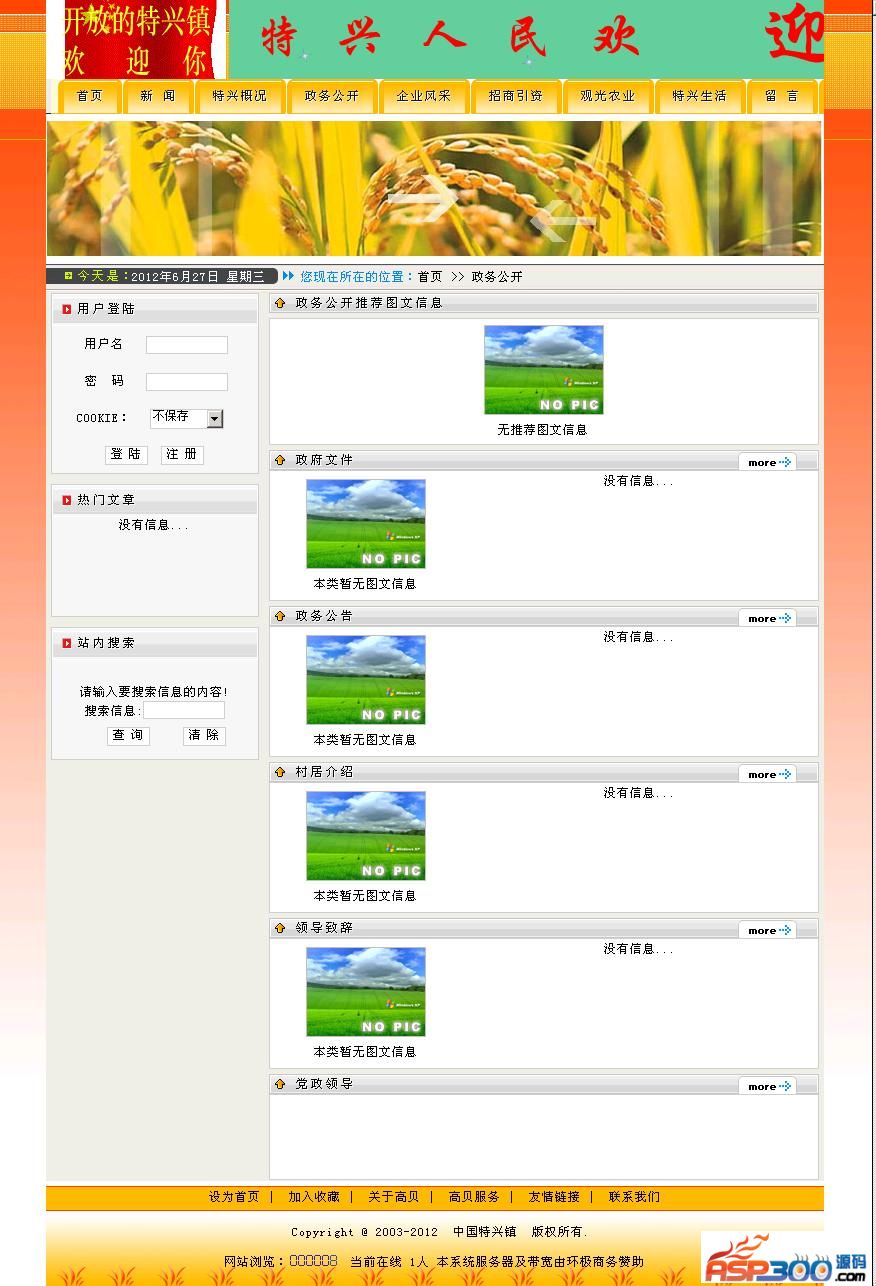Open the 留言 tab

point(782,96)
